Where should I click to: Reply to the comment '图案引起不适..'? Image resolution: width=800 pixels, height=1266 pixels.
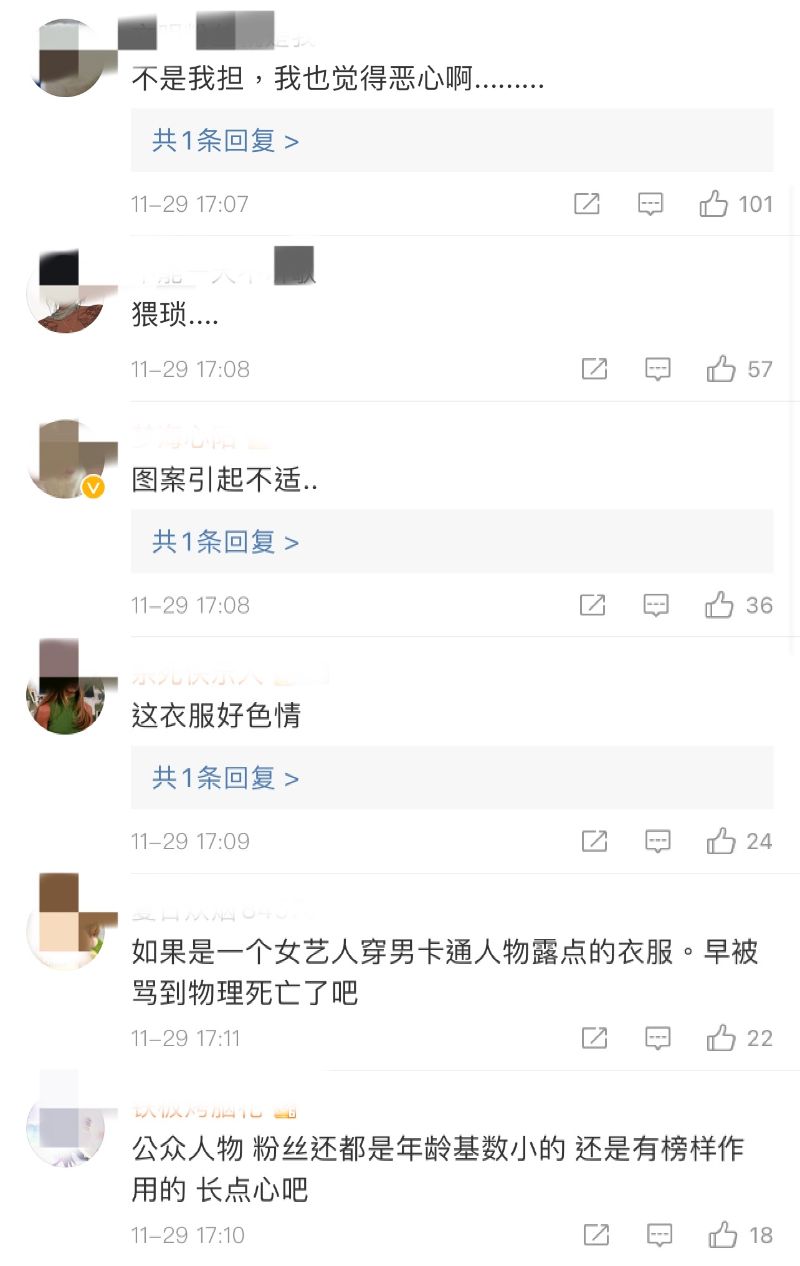[x=656, y=605]
